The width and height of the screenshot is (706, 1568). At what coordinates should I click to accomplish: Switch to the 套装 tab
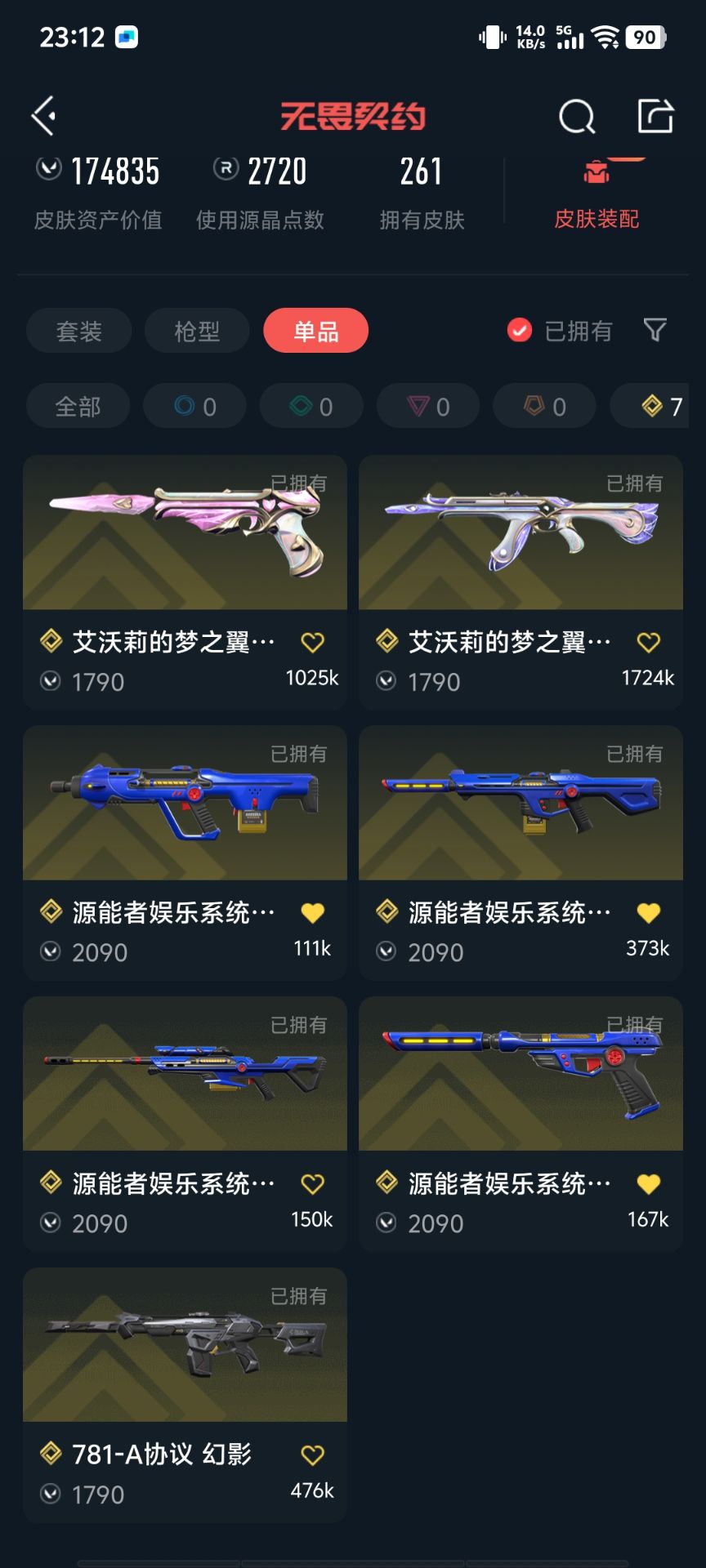(x=78, y=331)
